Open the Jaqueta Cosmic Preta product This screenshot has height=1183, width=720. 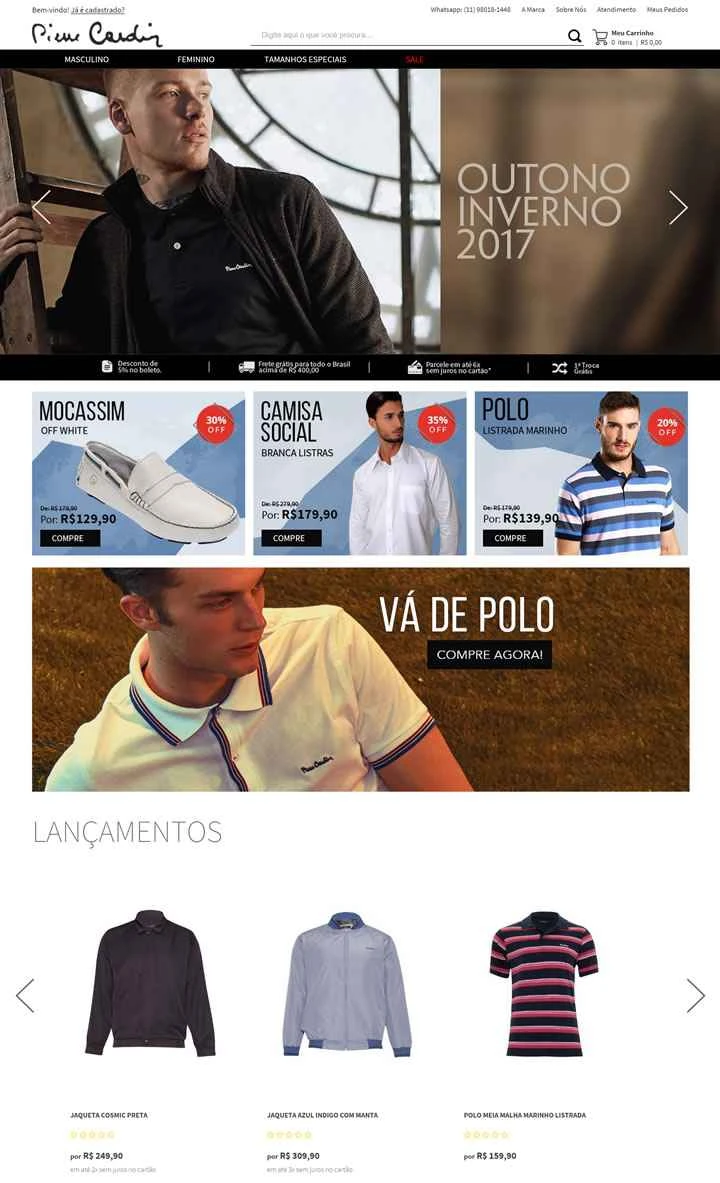coord(150,983)
